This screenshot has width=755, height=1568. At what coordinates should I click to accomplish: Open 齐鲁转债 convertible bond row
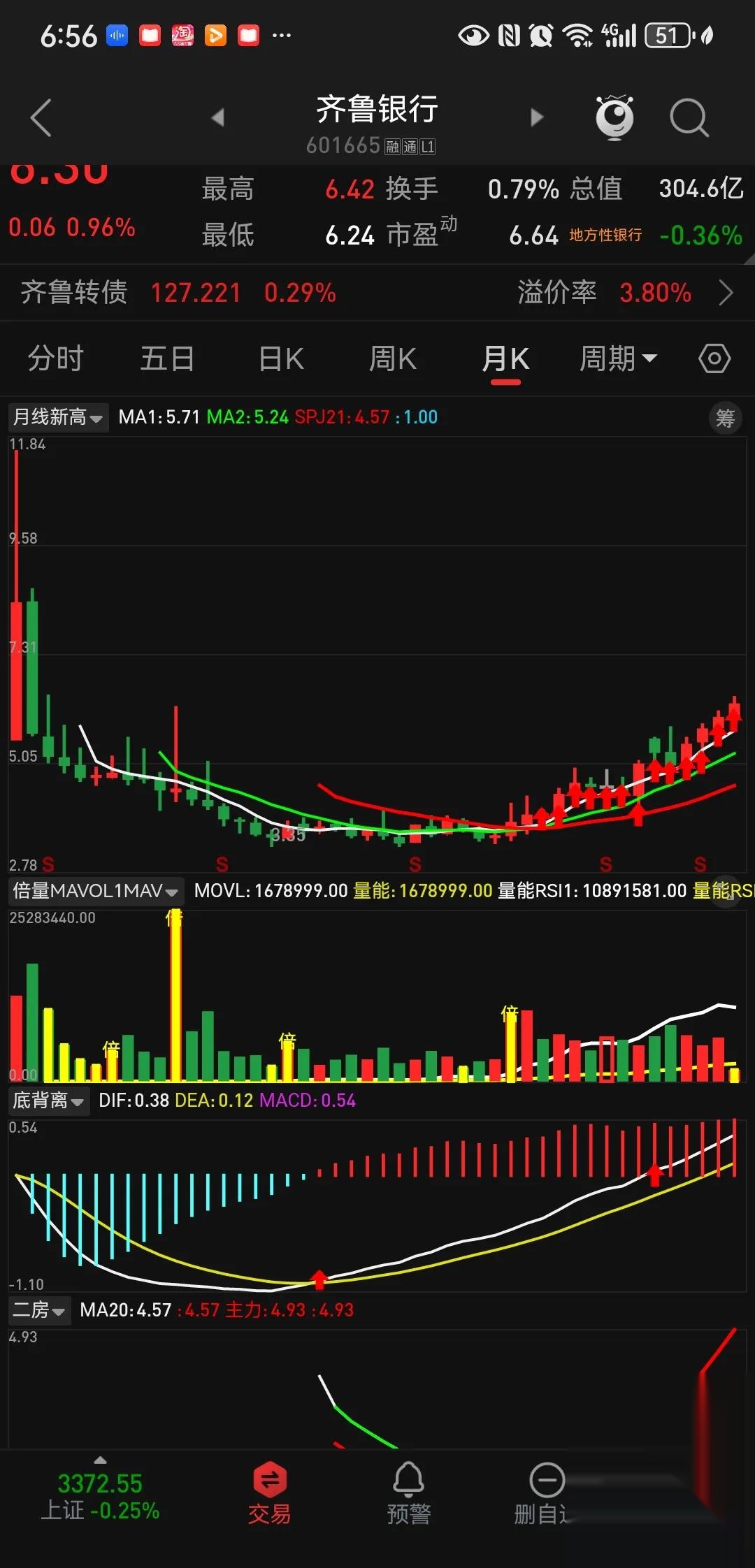pos(377,293)
